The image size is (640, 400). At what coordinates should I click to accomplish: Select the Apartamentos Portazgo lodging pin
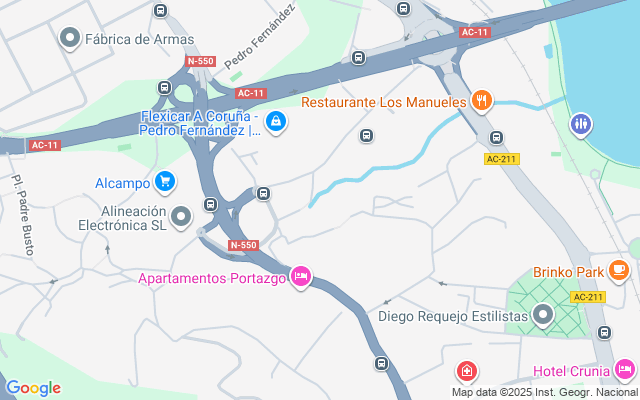pyautogui.click(x=300, y=276)
